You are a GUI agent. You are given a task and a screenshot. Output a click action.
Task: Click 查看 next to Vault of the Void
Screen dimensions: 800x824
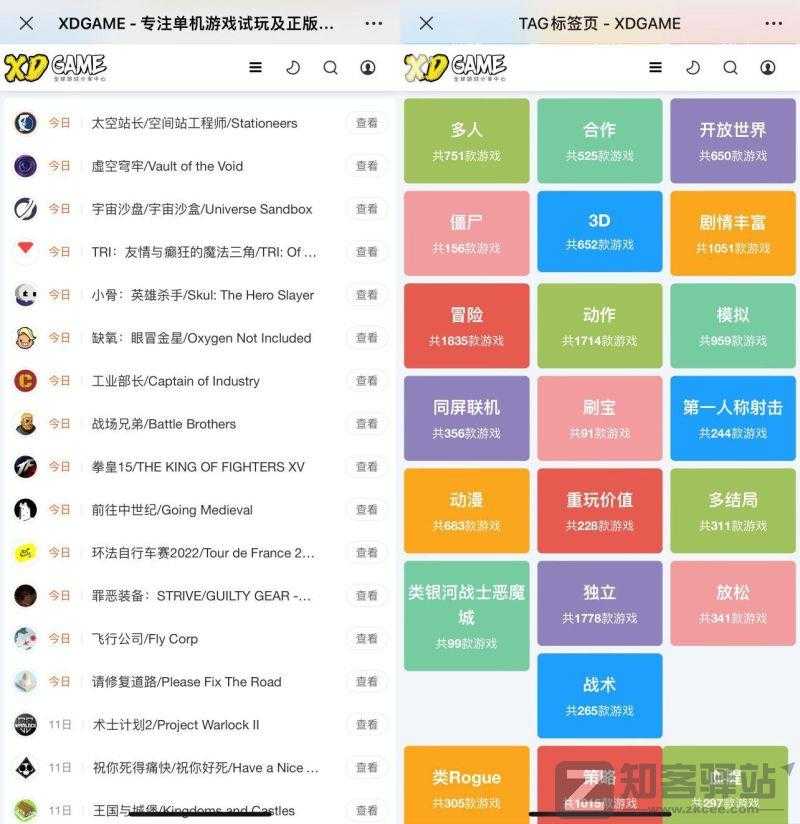pos(364,166)
